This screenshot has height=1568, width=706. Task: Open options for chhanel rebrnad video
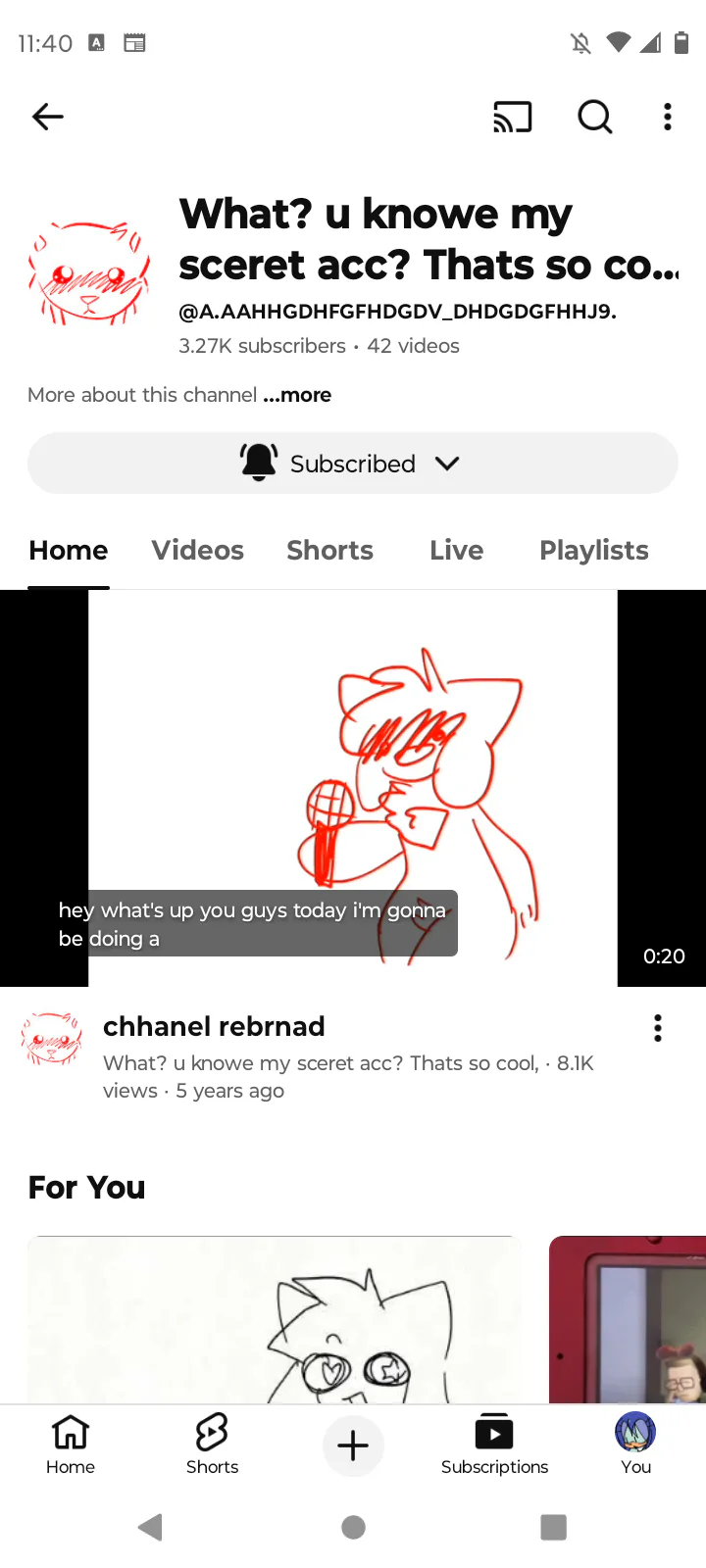pyautogui.click(x=658, y=1028)
